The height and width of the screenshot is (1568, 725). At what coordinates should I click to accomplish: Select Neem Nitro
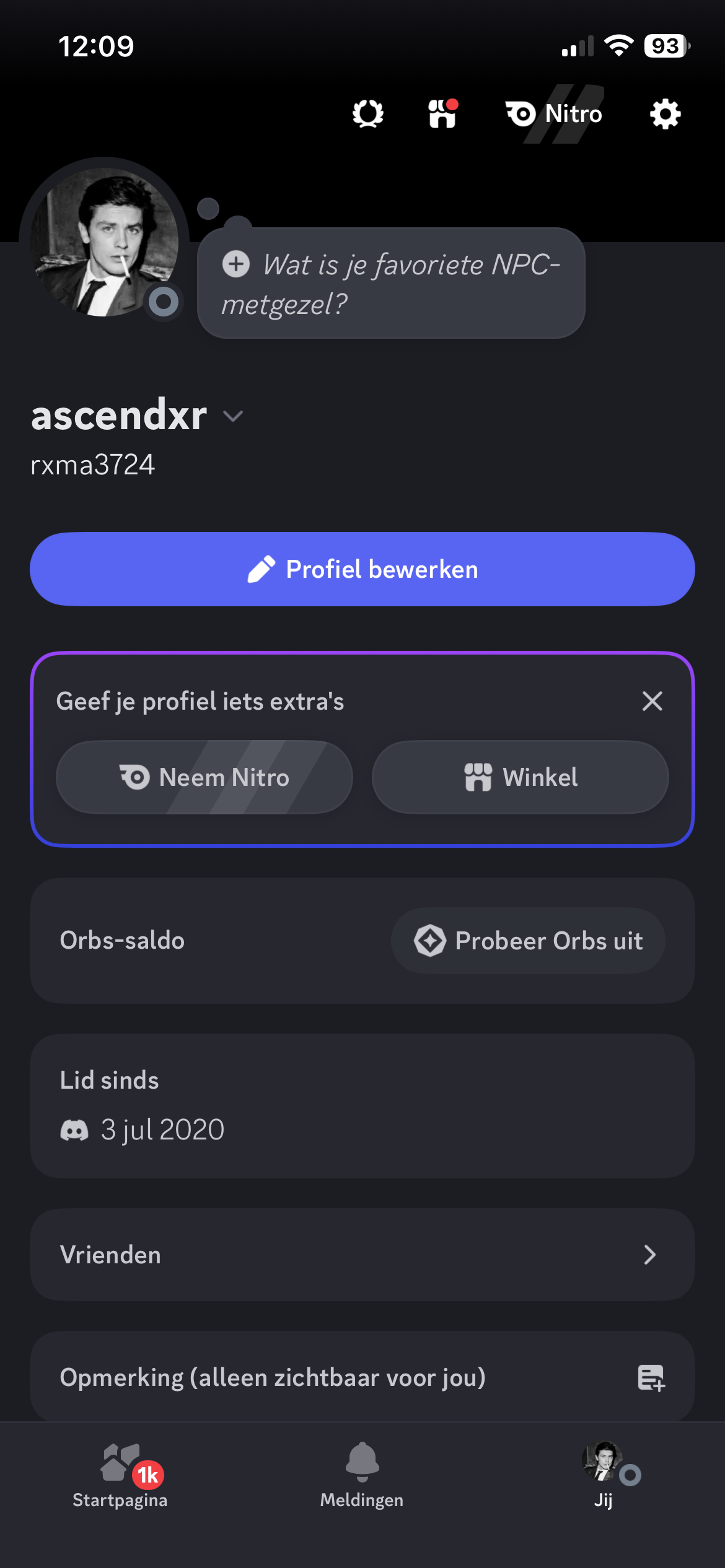tap(204, 777)
